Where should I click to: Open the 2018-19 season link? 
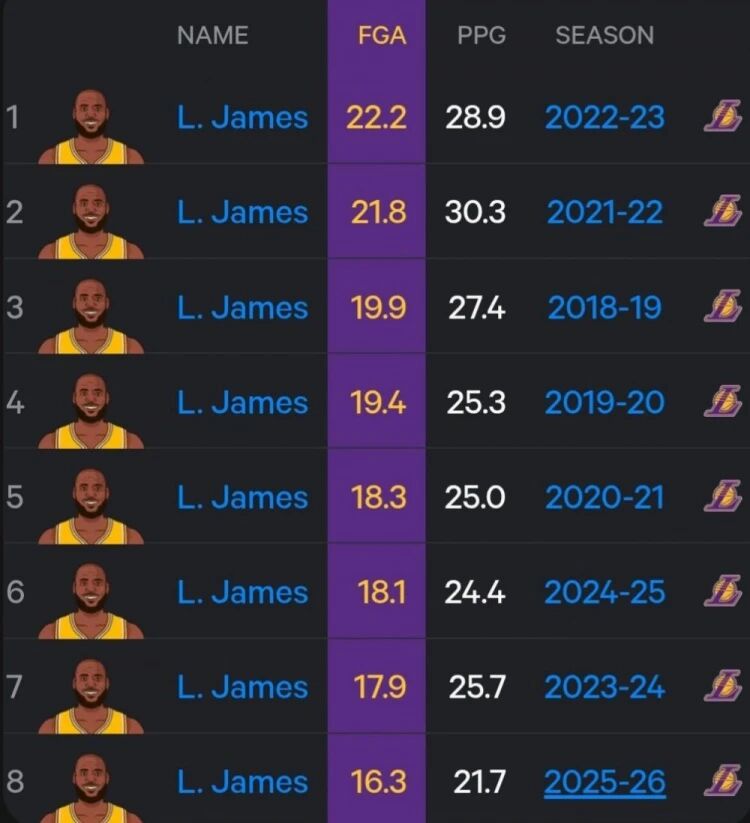coord(604,307)
